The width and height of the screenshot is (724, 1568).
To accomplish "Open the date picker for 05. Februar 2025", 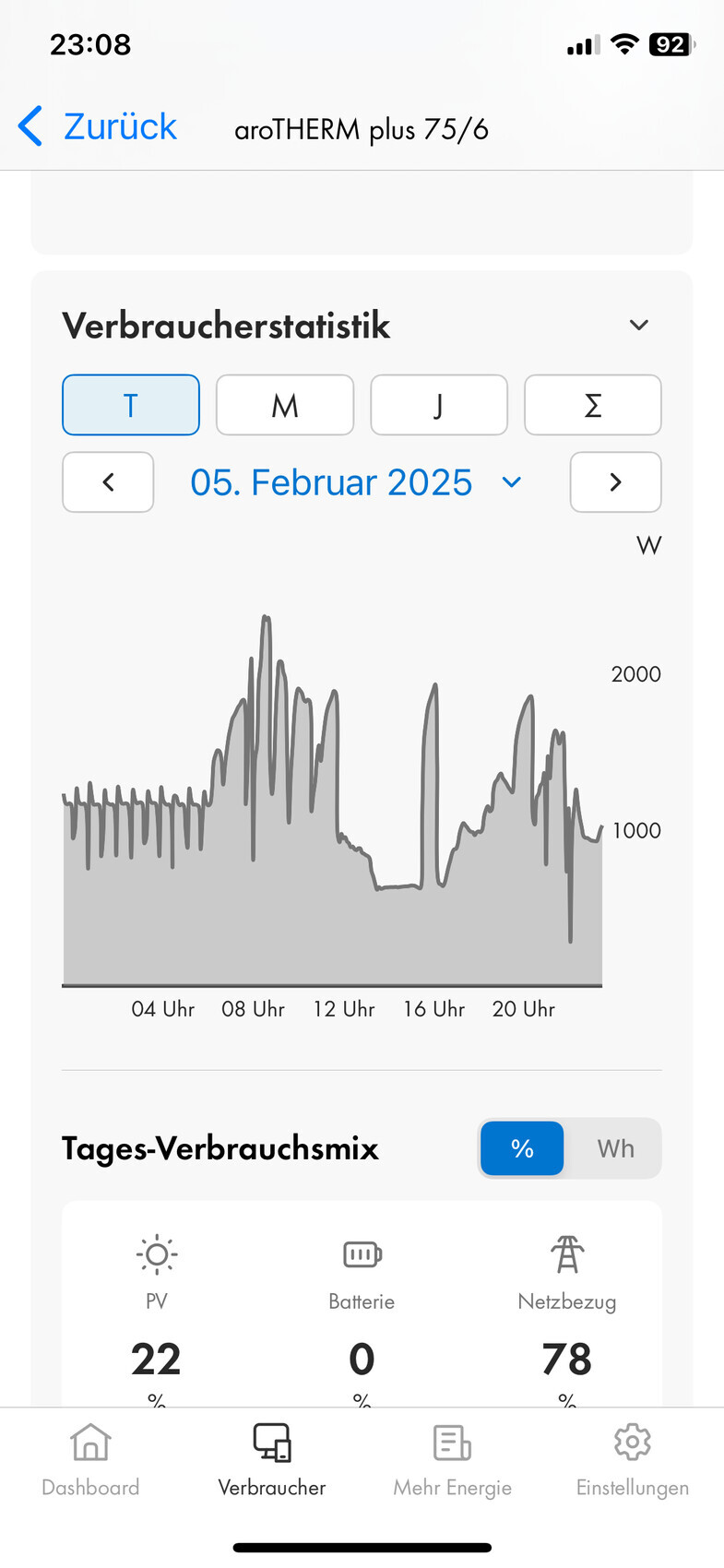I will click(x=355, y=482).
